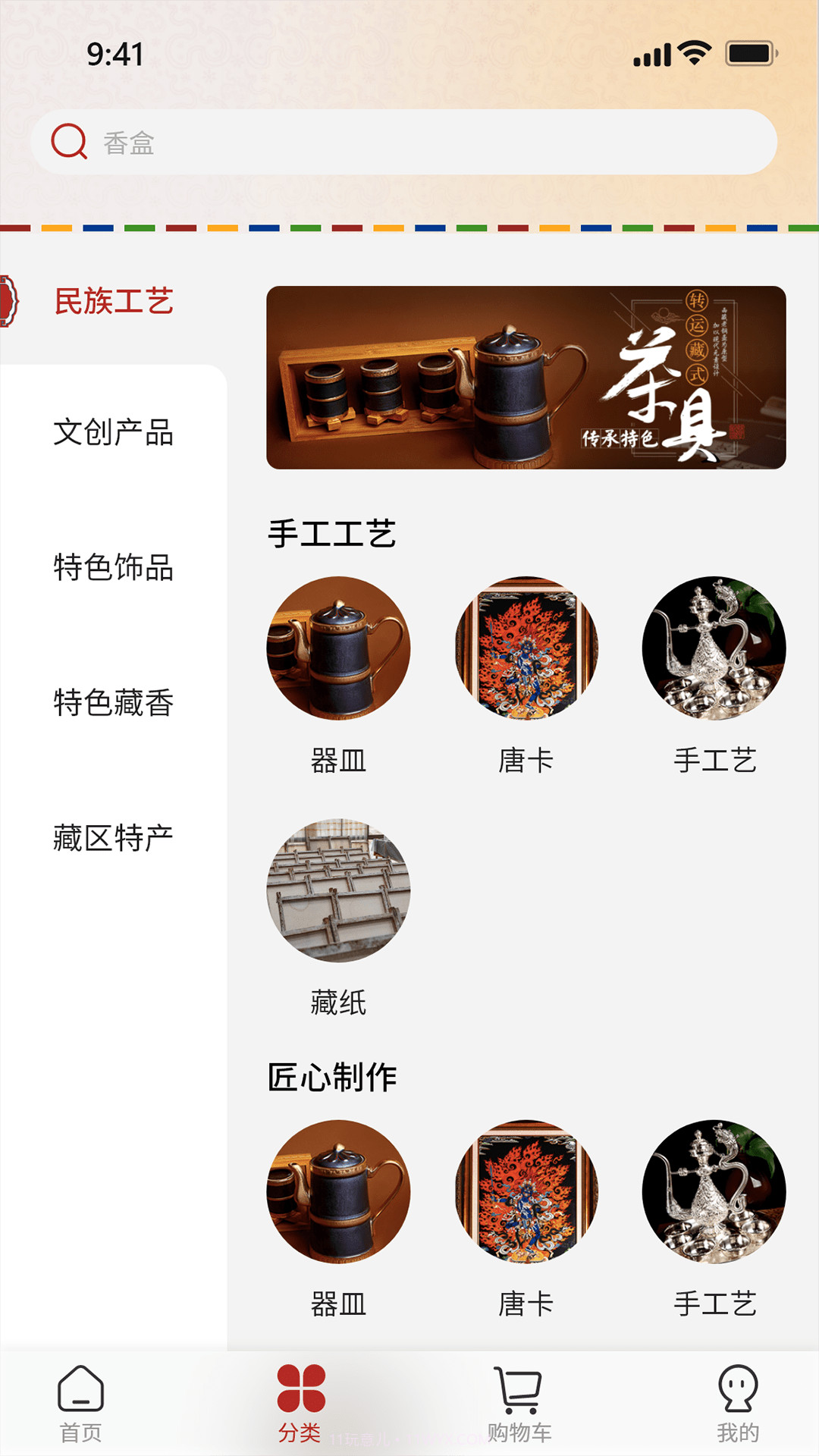Open 藏区特产 category
Viewport: 819px width, 1456px height.
click(112, 836)
